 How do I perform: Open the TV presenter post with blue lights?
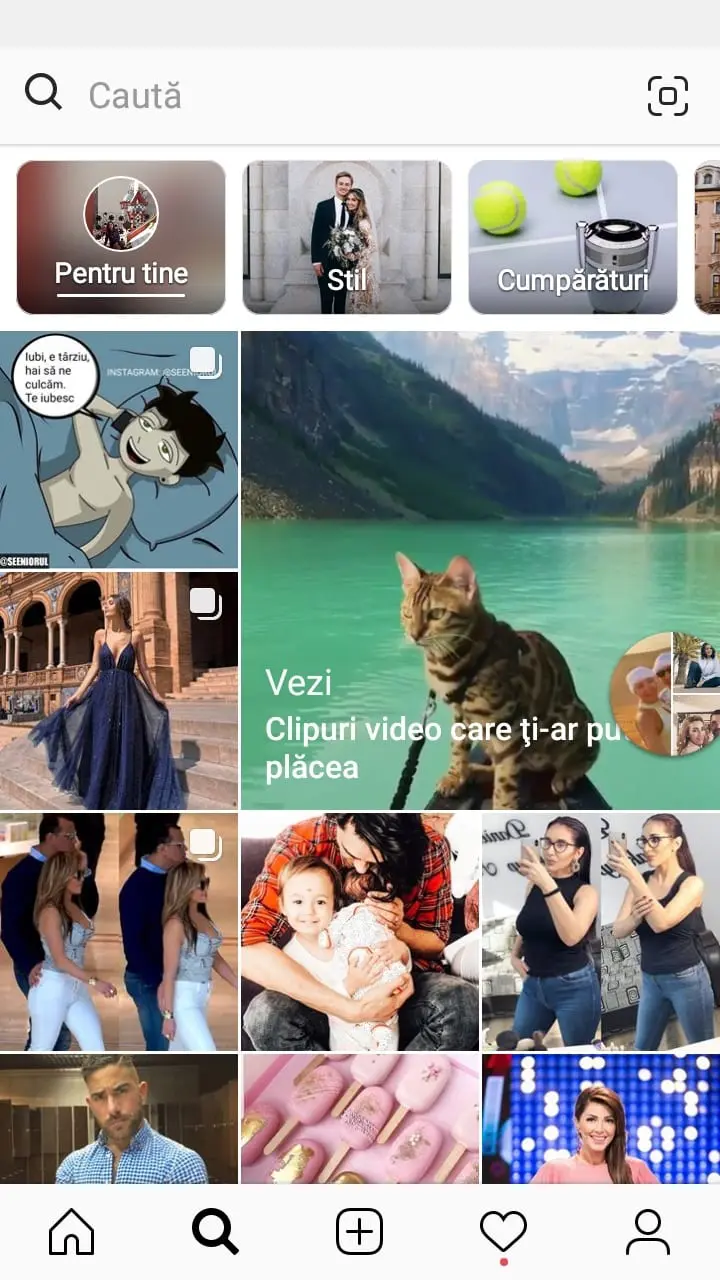point(601,1119)
